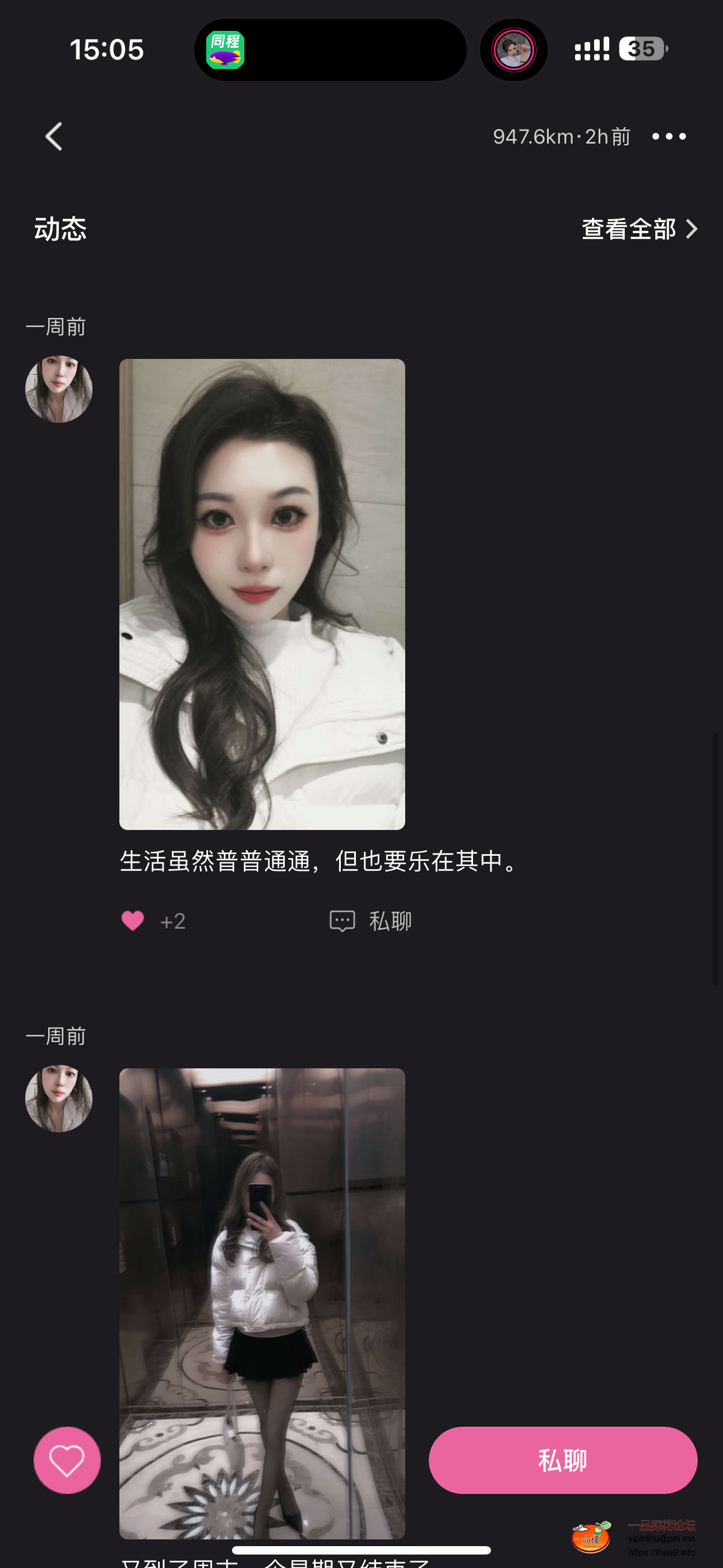Start a chat with the large 私聊 button
723x1568 pixels.
coord(562,1460)
